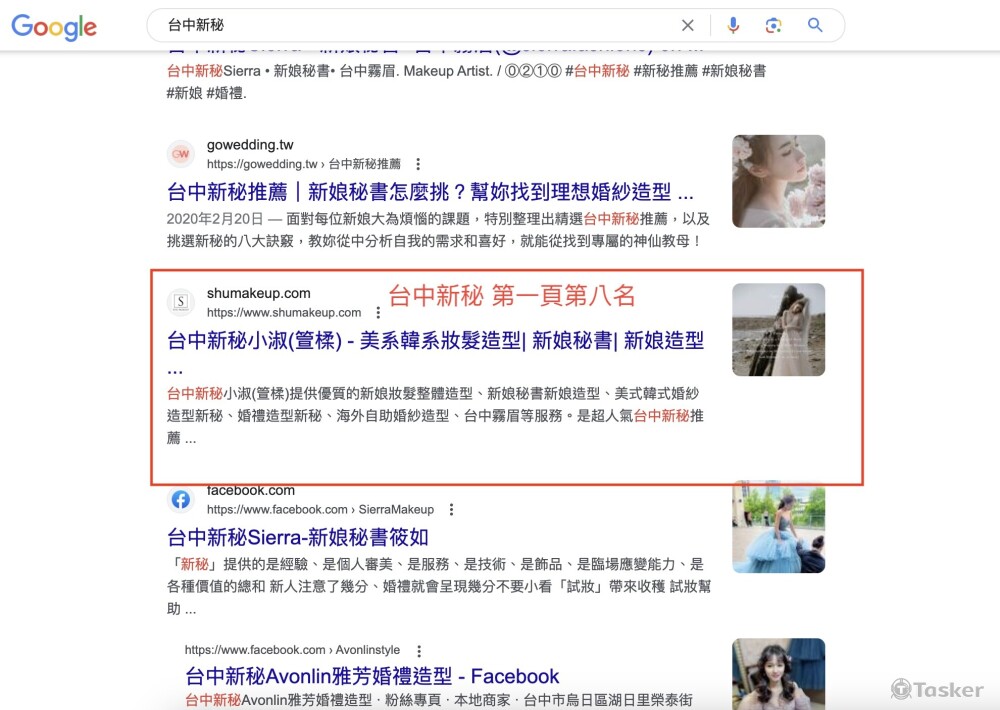Tap the magnifier search button
Image resolution: width=1000 pixels, height=710 pixels.
pos(814,25)
